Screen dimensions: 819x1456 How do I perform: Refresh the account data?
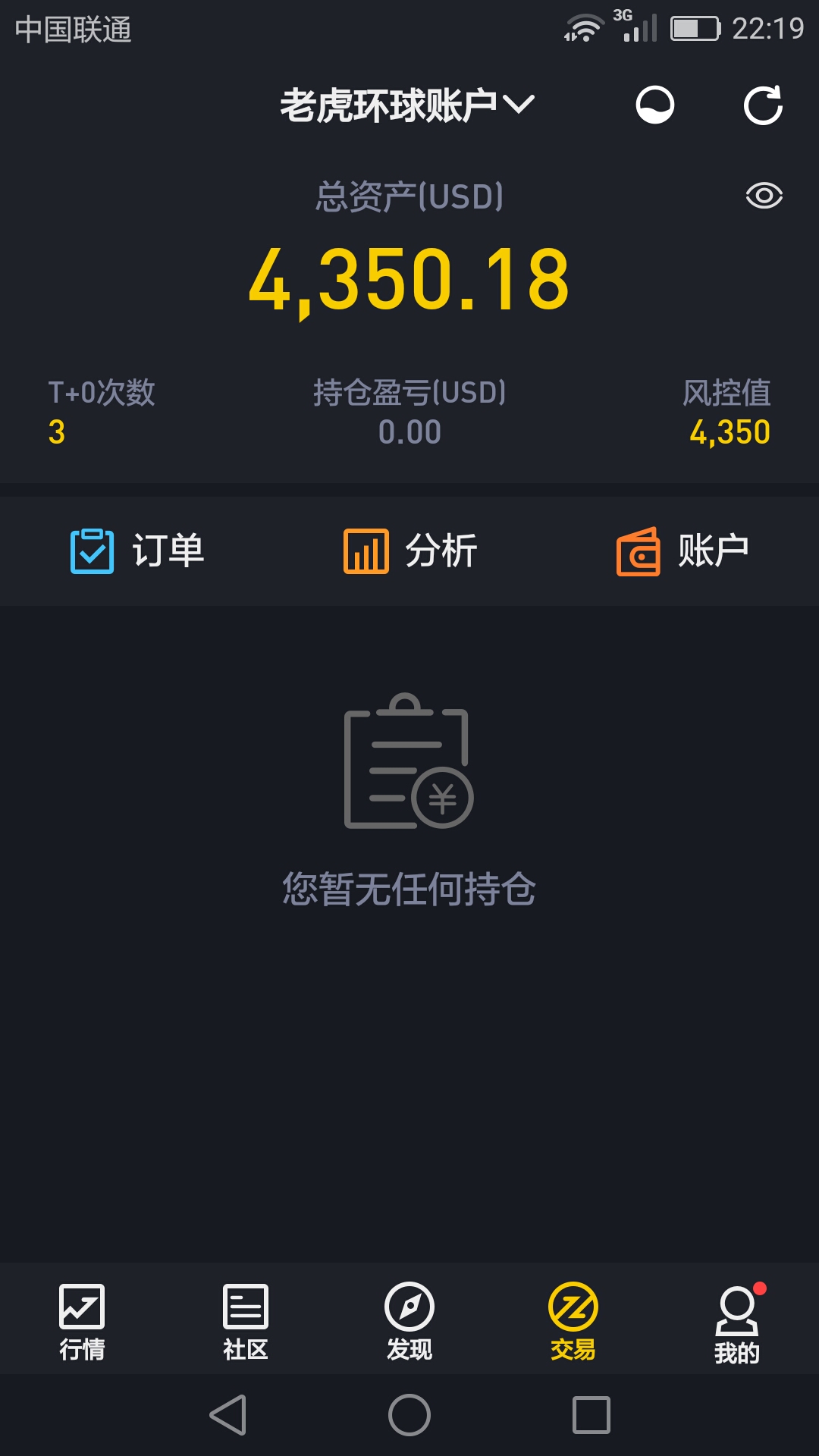[763, 105]
